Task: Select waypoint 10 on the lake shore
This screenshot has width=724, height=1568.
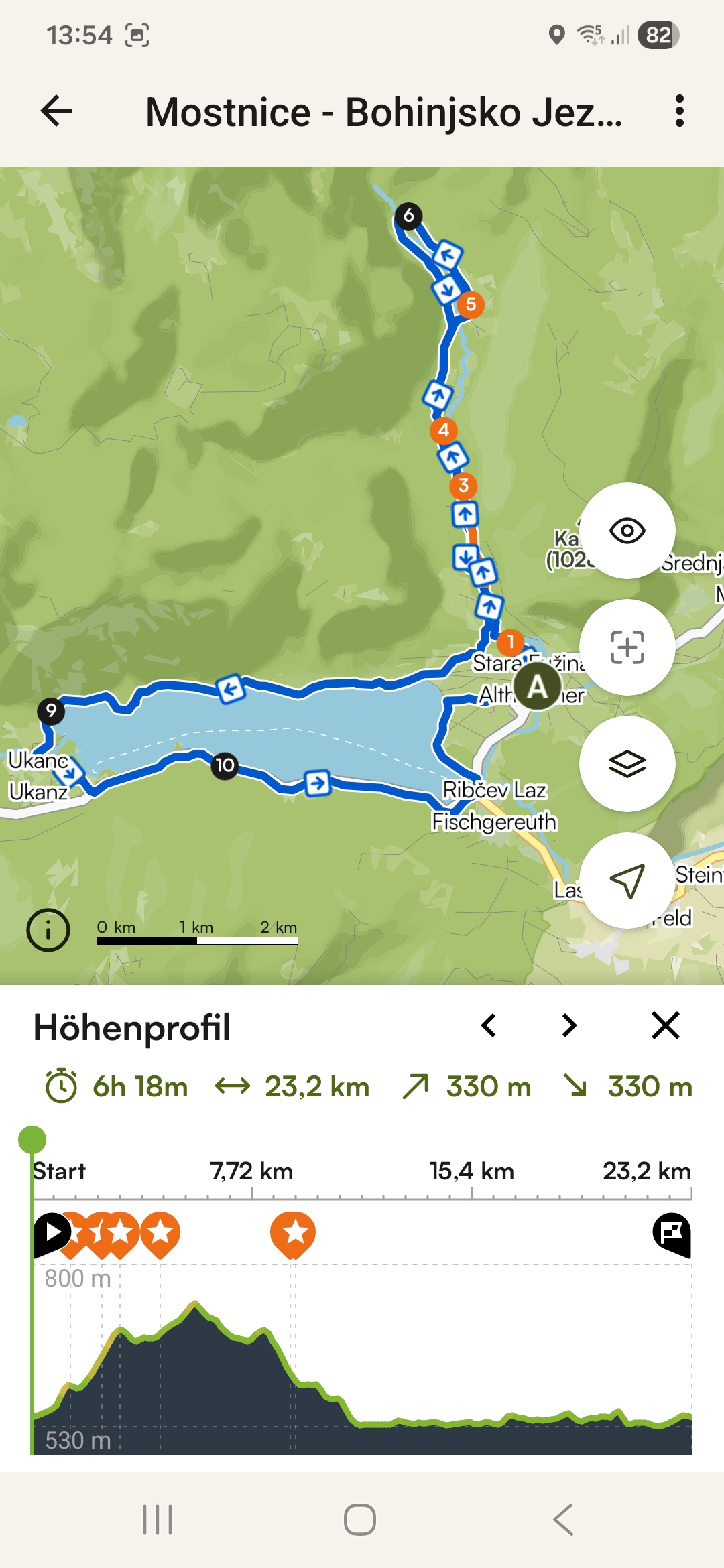Action: tap(225, 765)
